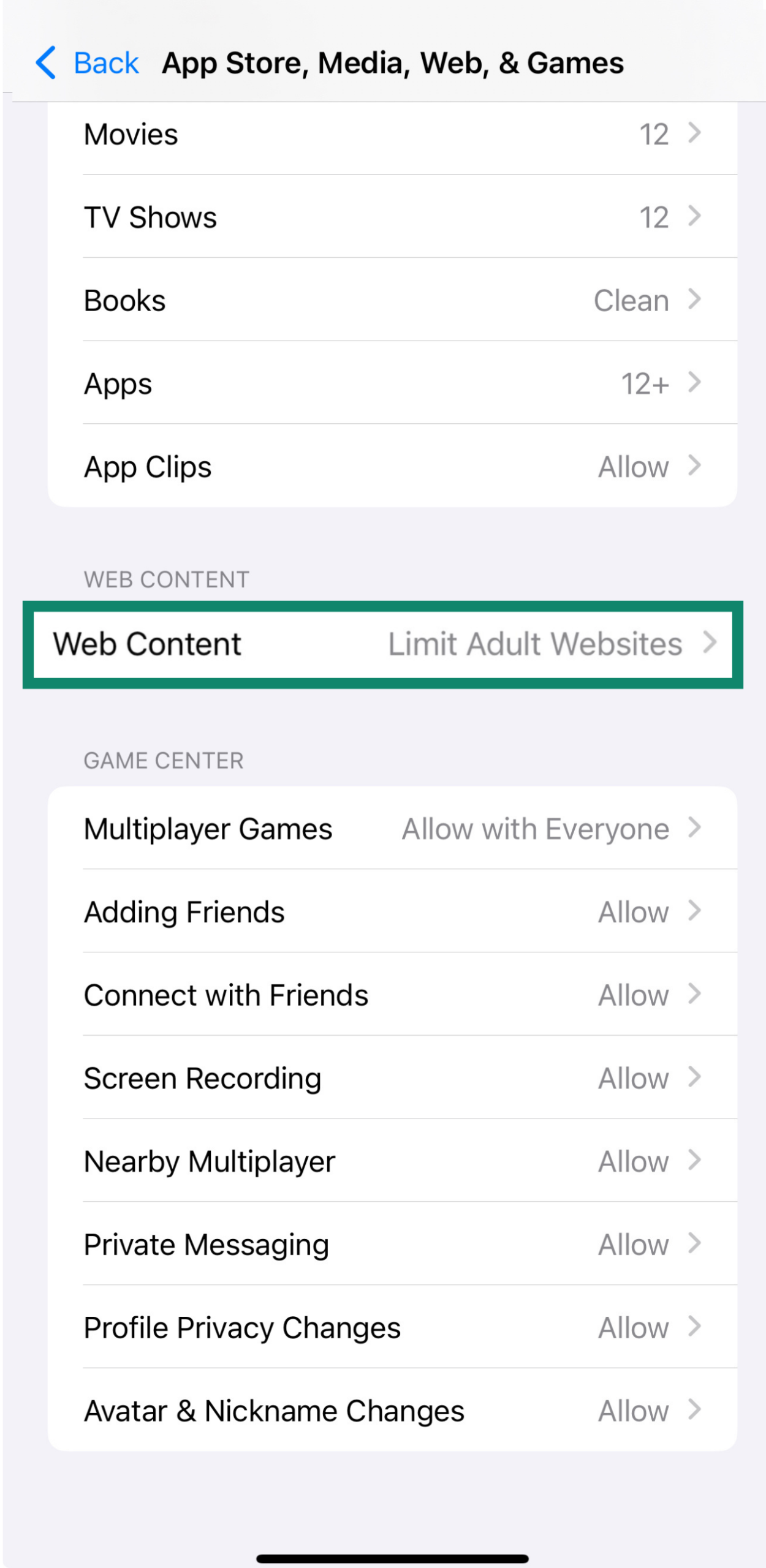Open the Screen Recording permission setting
766x1568 pixels.
click(392, 1078)
